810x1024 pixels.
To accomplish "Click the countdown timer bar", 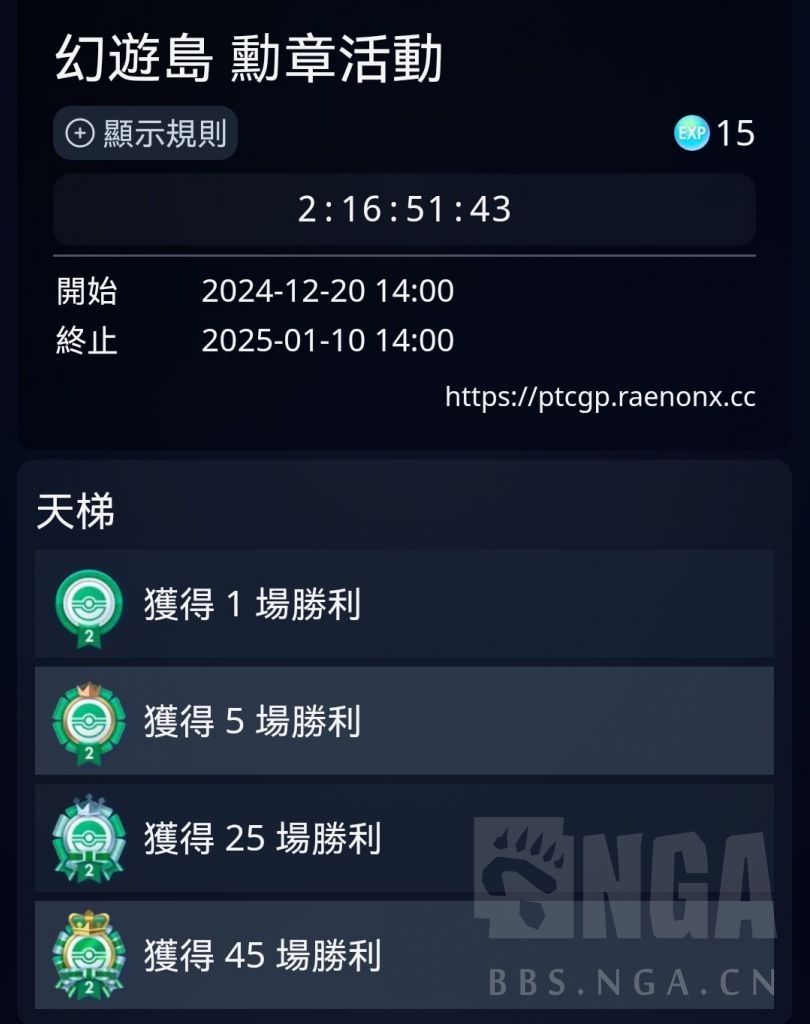I will [404, 210].
